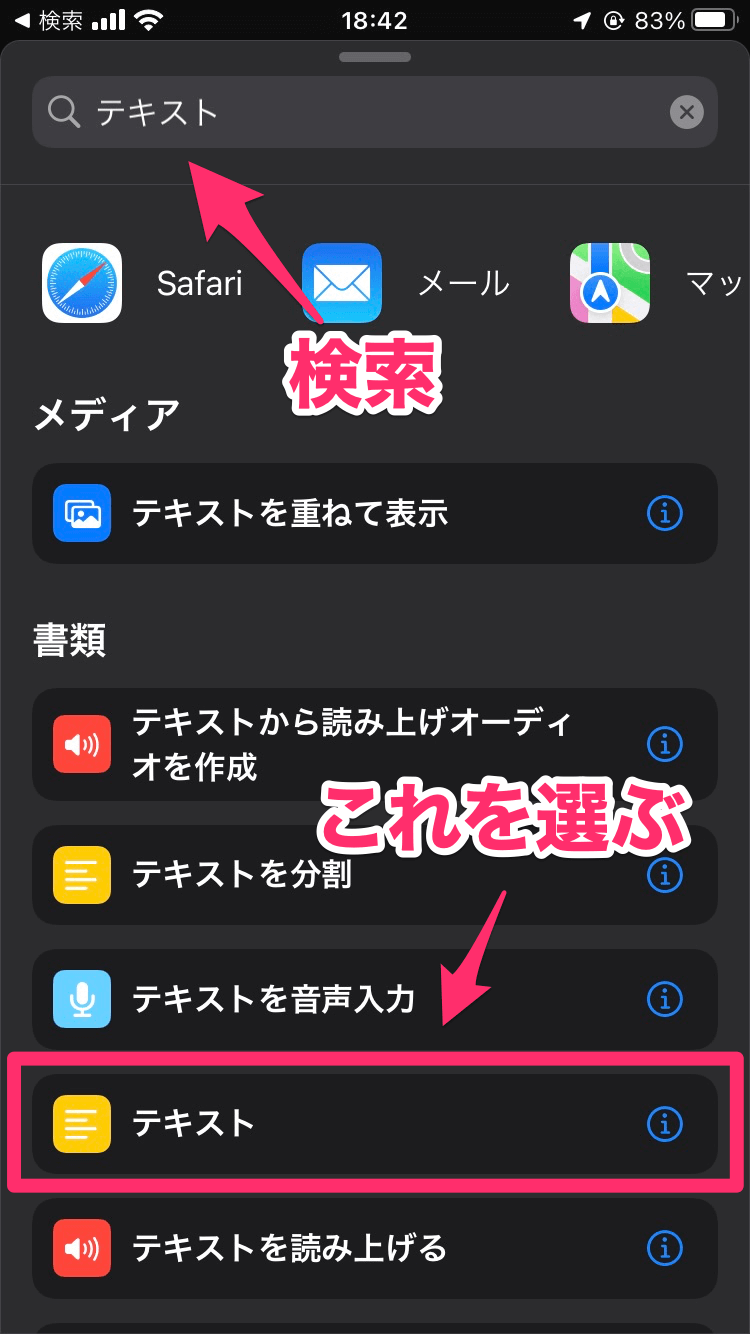The height and width of the screenshot is (1334, 750).
Task: Show info for the テキスト action
Action: point(664,1124)
